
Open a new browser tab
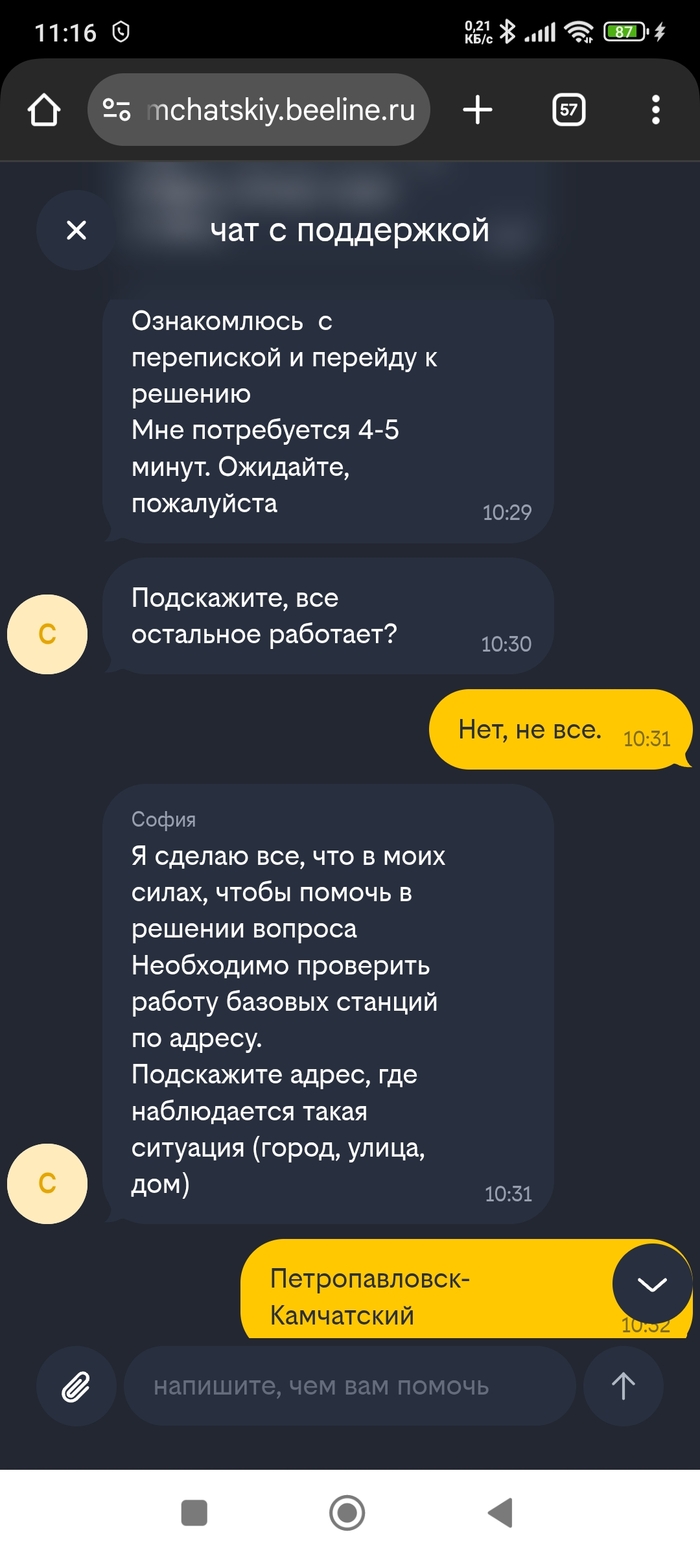pos(478,110)
